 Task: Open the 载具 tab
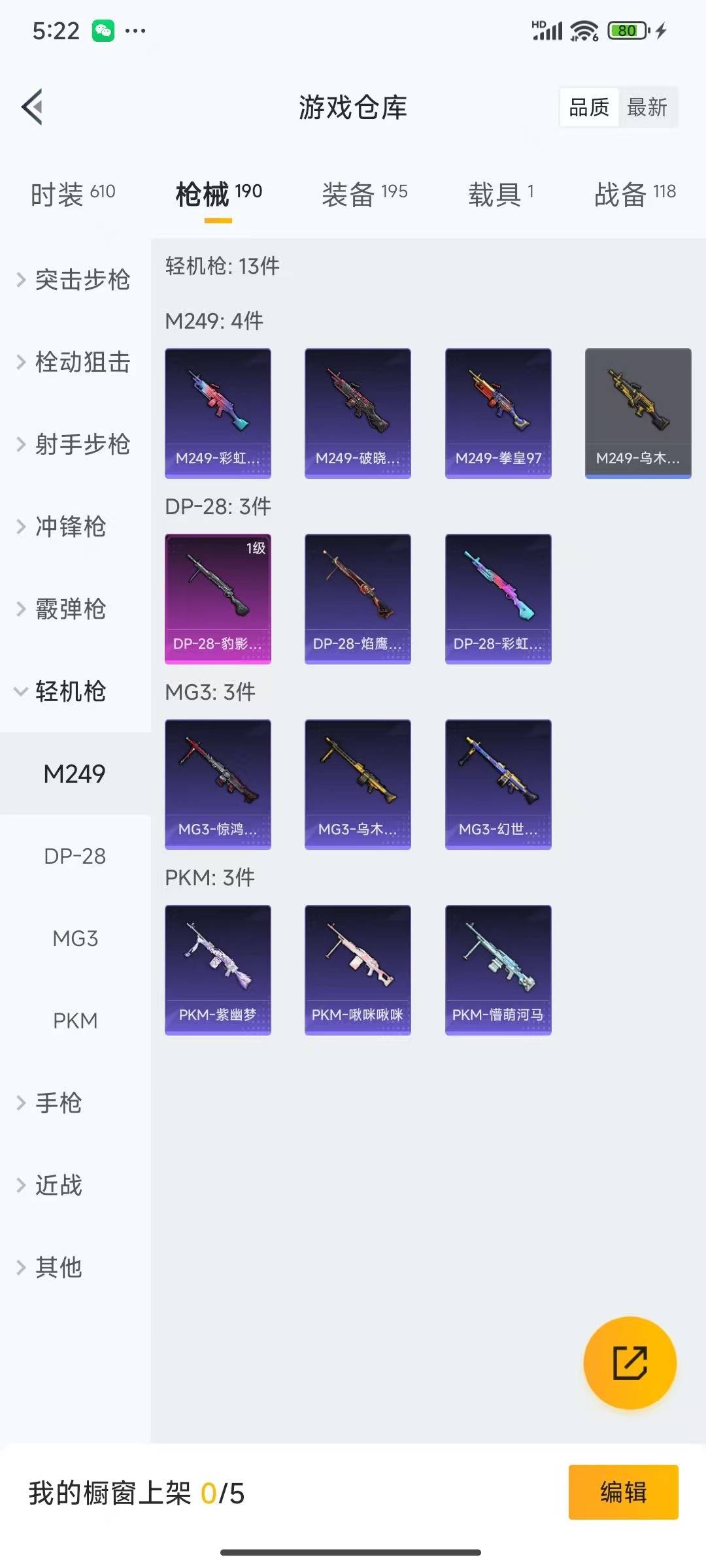(x=501, y=194)
